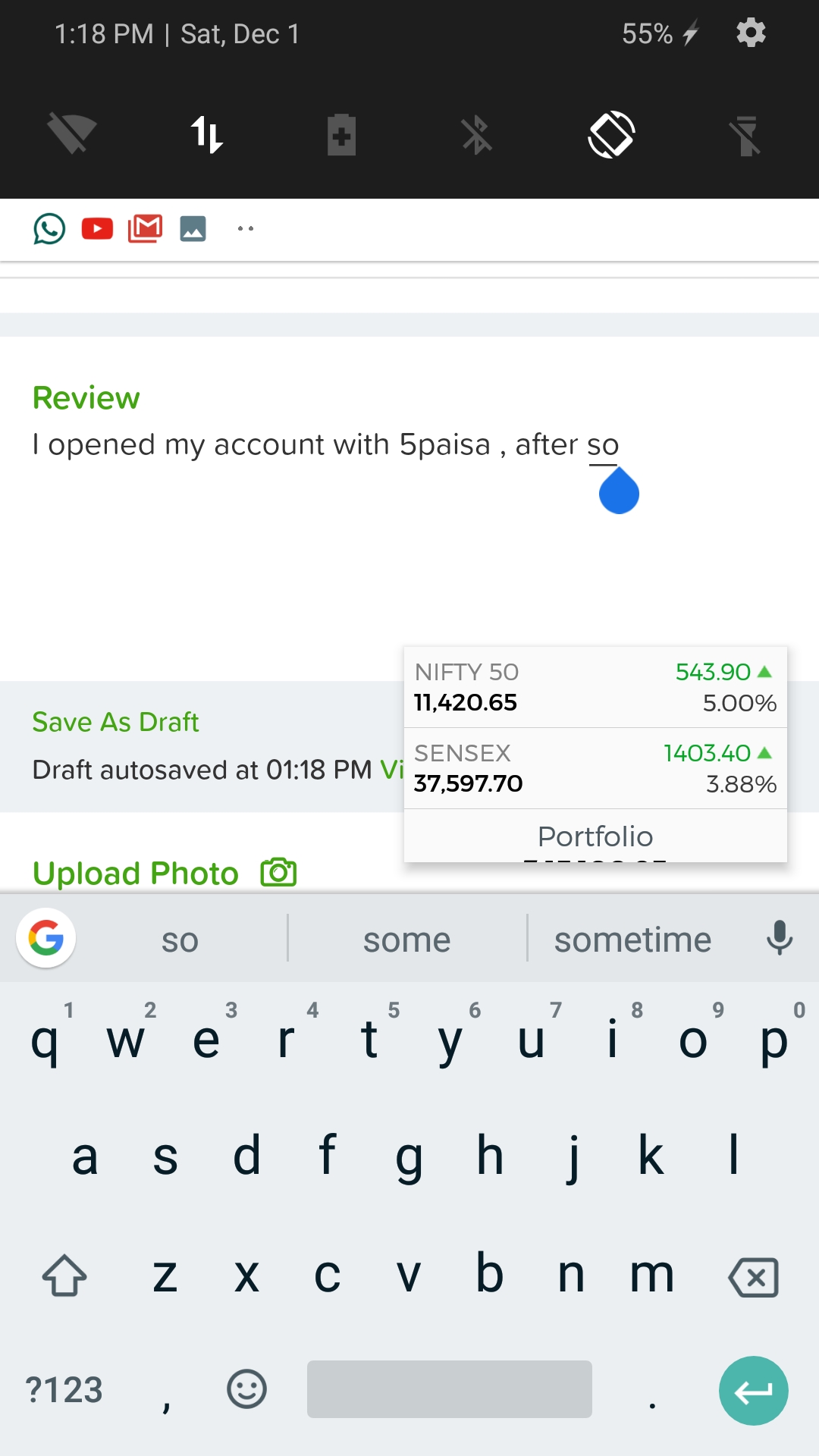Tap backspace key on keyboard
This screenshot has width=819, height=1456.
(753, 1276)
